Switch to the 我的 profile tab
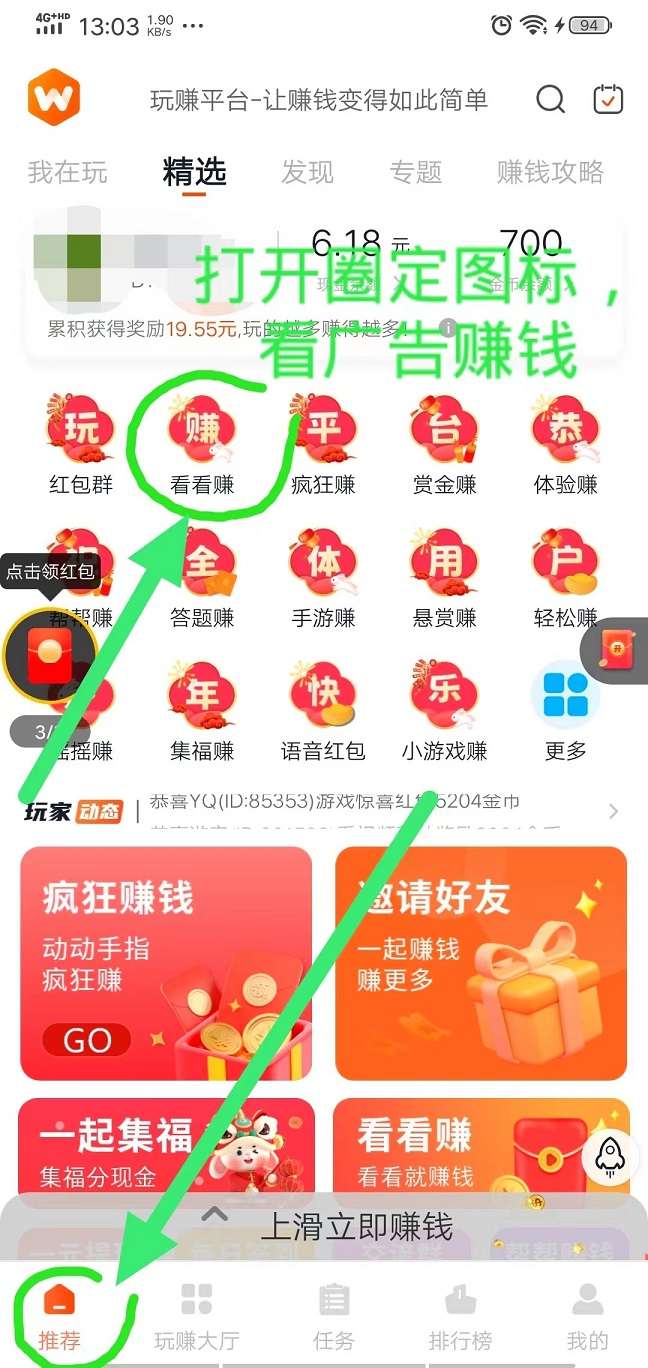This screenshot has width=648, height=1368. click(x=587, y=1316)
